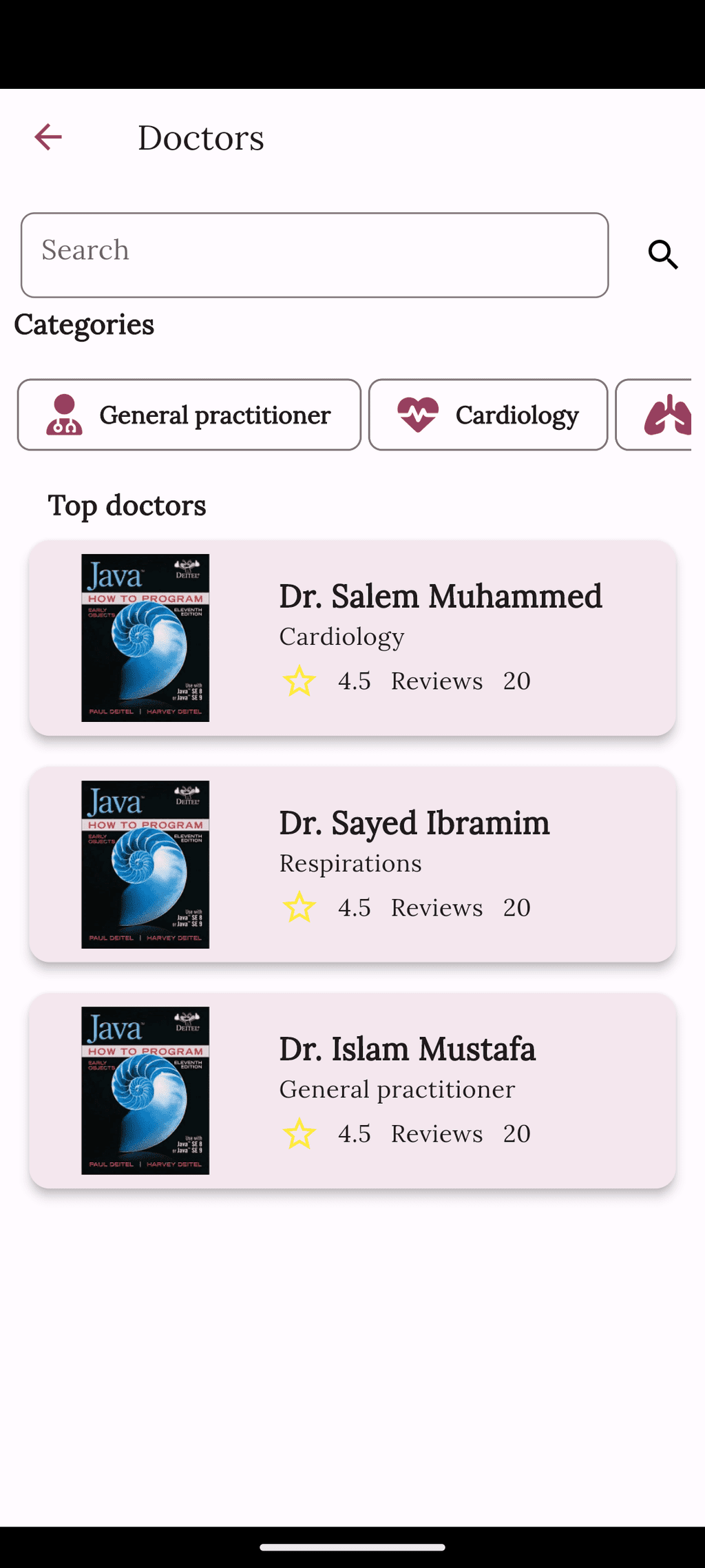Choose the lungs category chip
The width and height of the screenshot is (705, 1568).
pyautogui.click(x=653, y=415)
